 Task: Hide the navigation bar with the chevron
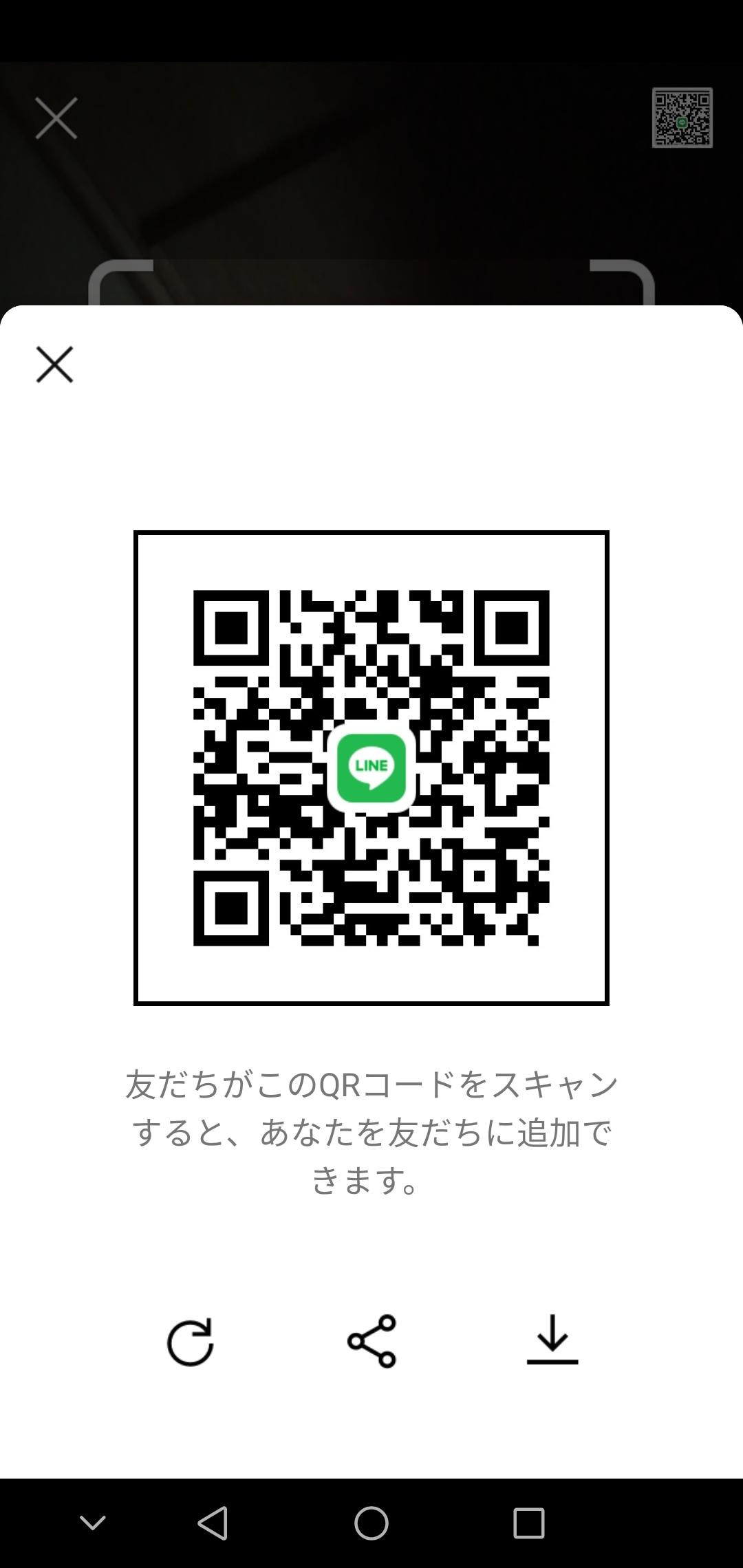click(93, 1523)
